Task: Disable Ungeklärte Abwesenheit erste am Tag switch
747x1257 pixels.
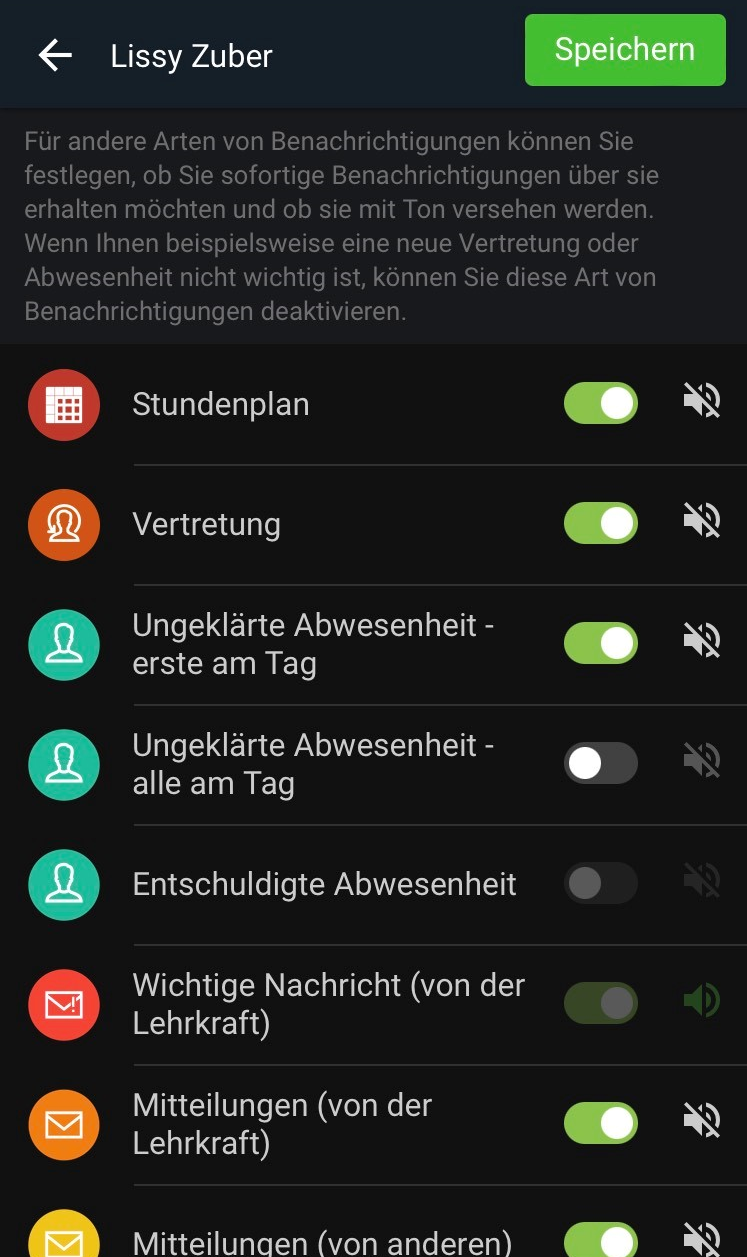Action: 601,643
